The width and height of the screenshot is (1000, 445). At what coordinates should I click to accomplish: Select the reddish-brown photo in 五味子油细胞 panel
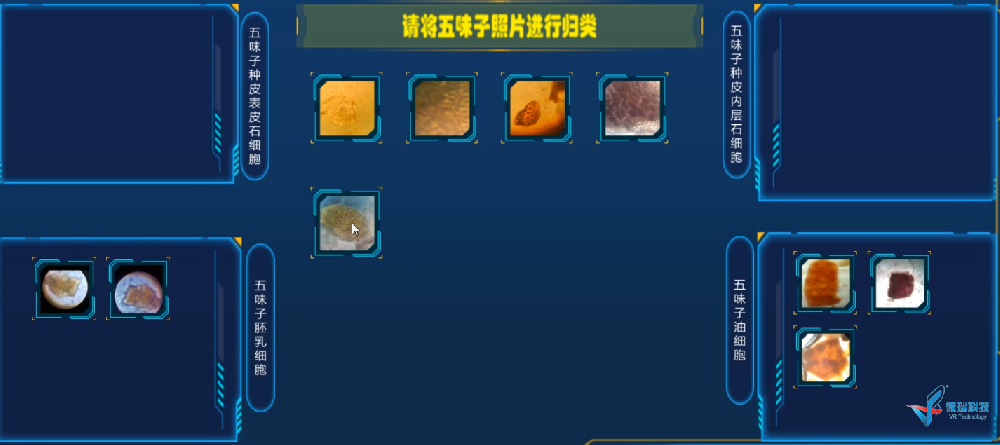[826, 283]
